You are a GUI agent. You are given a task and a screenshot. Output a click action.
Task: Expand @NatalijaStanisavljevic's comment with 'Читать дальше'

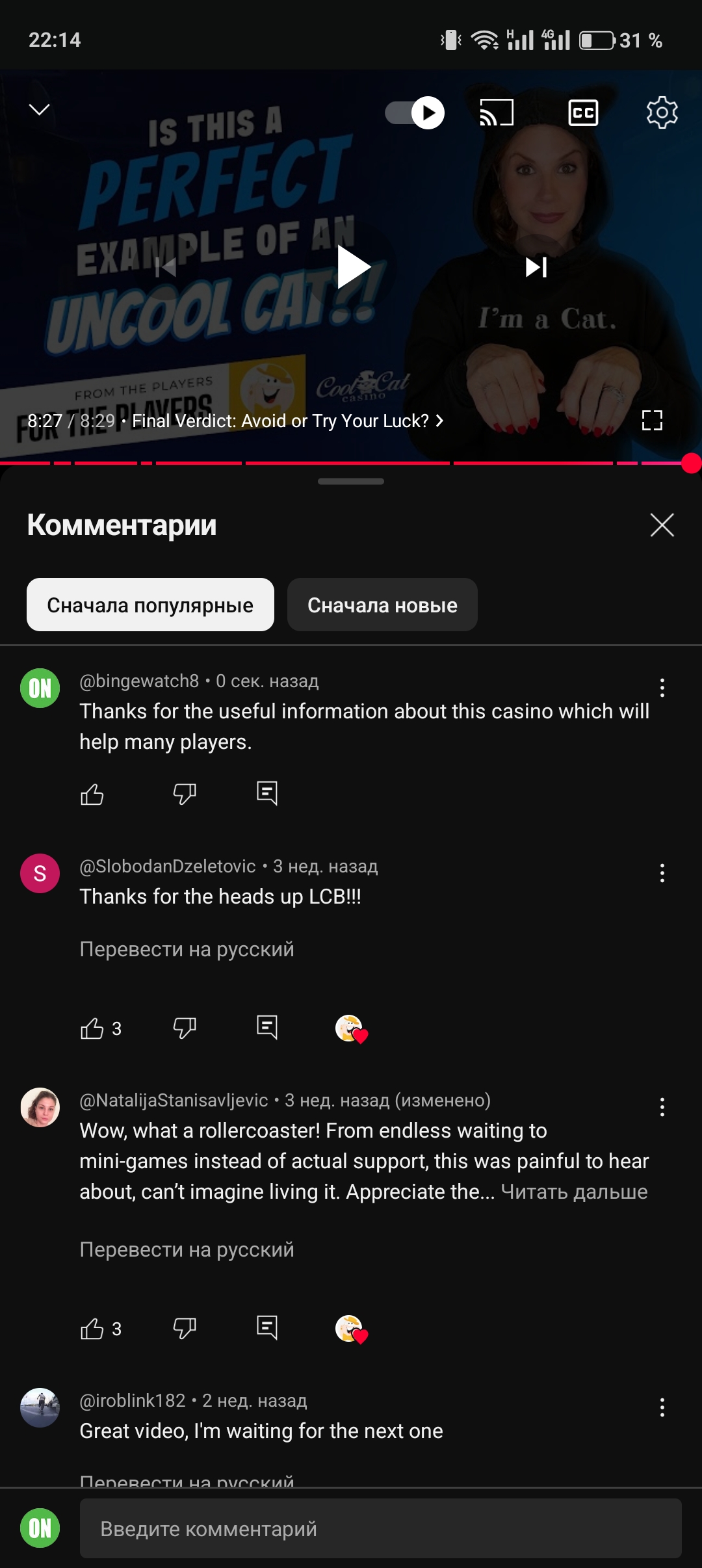[574, 1192]
